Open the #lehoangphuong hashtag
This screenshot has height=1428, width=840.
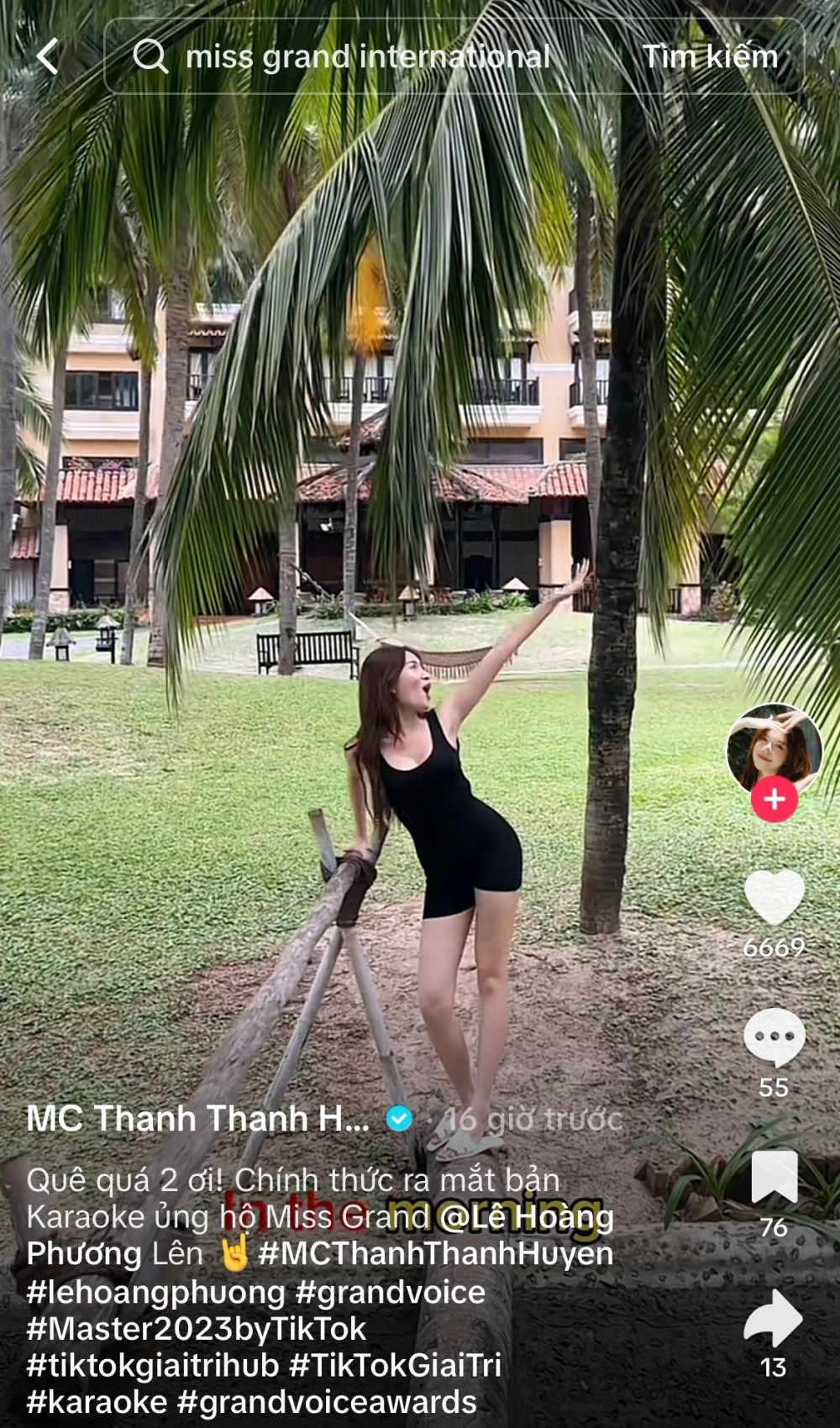(155, 1292)
